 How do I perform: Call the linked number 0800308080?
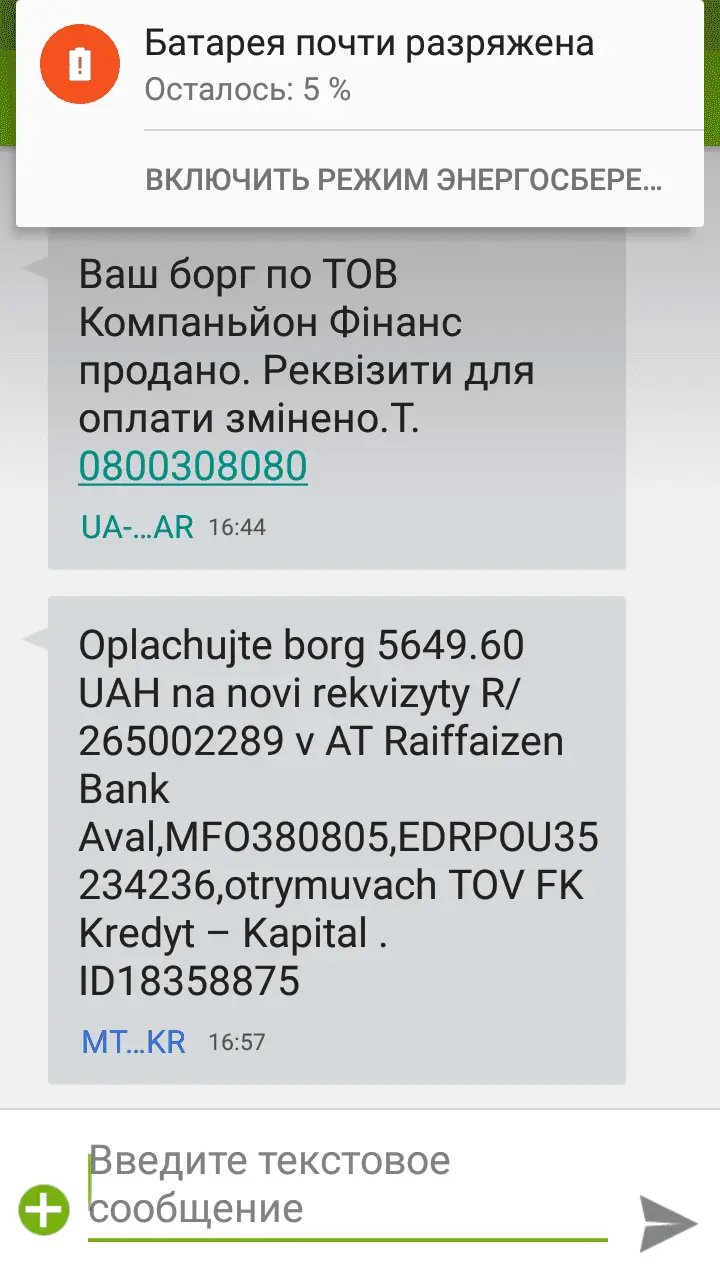[193, 467]
